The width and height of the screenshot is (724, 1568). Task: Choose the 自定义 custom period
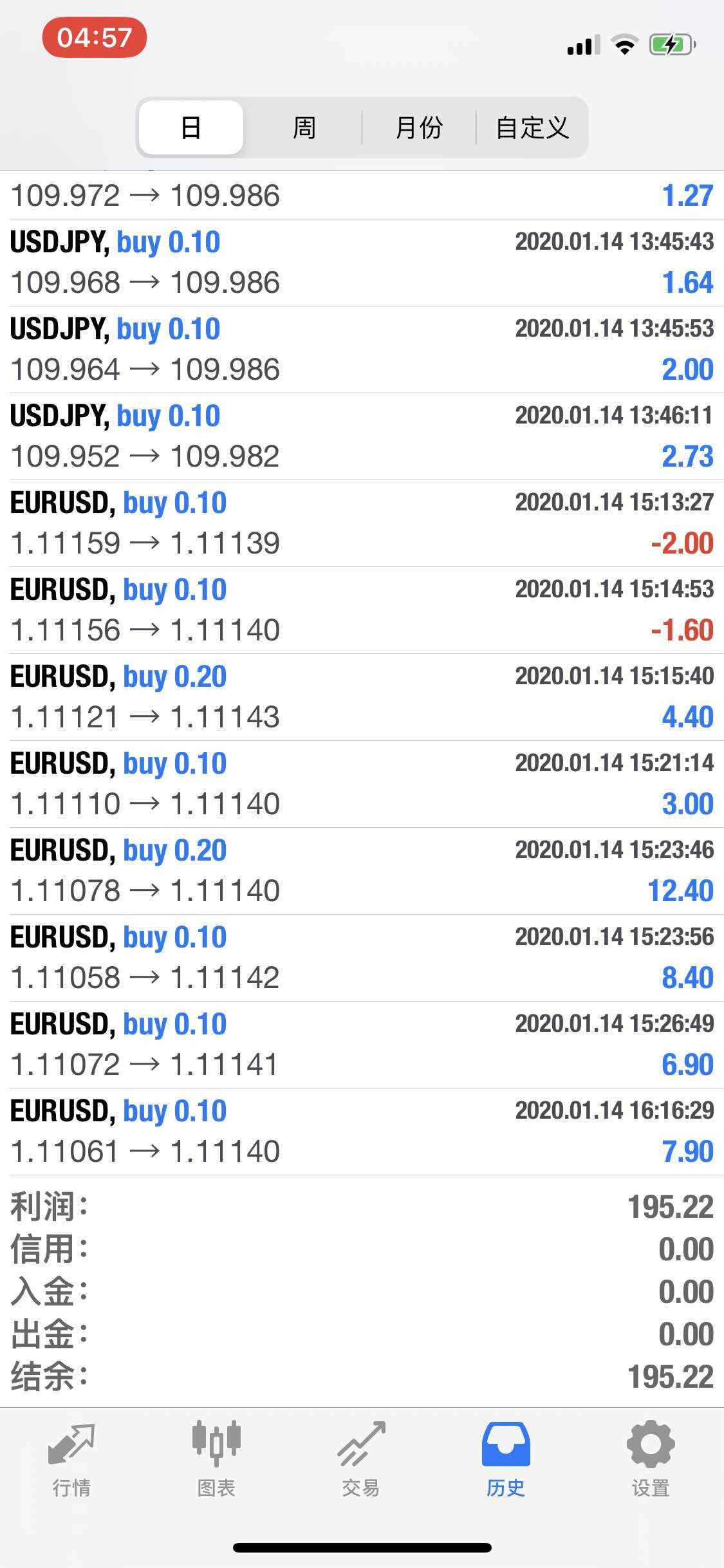tap(532, 127)
